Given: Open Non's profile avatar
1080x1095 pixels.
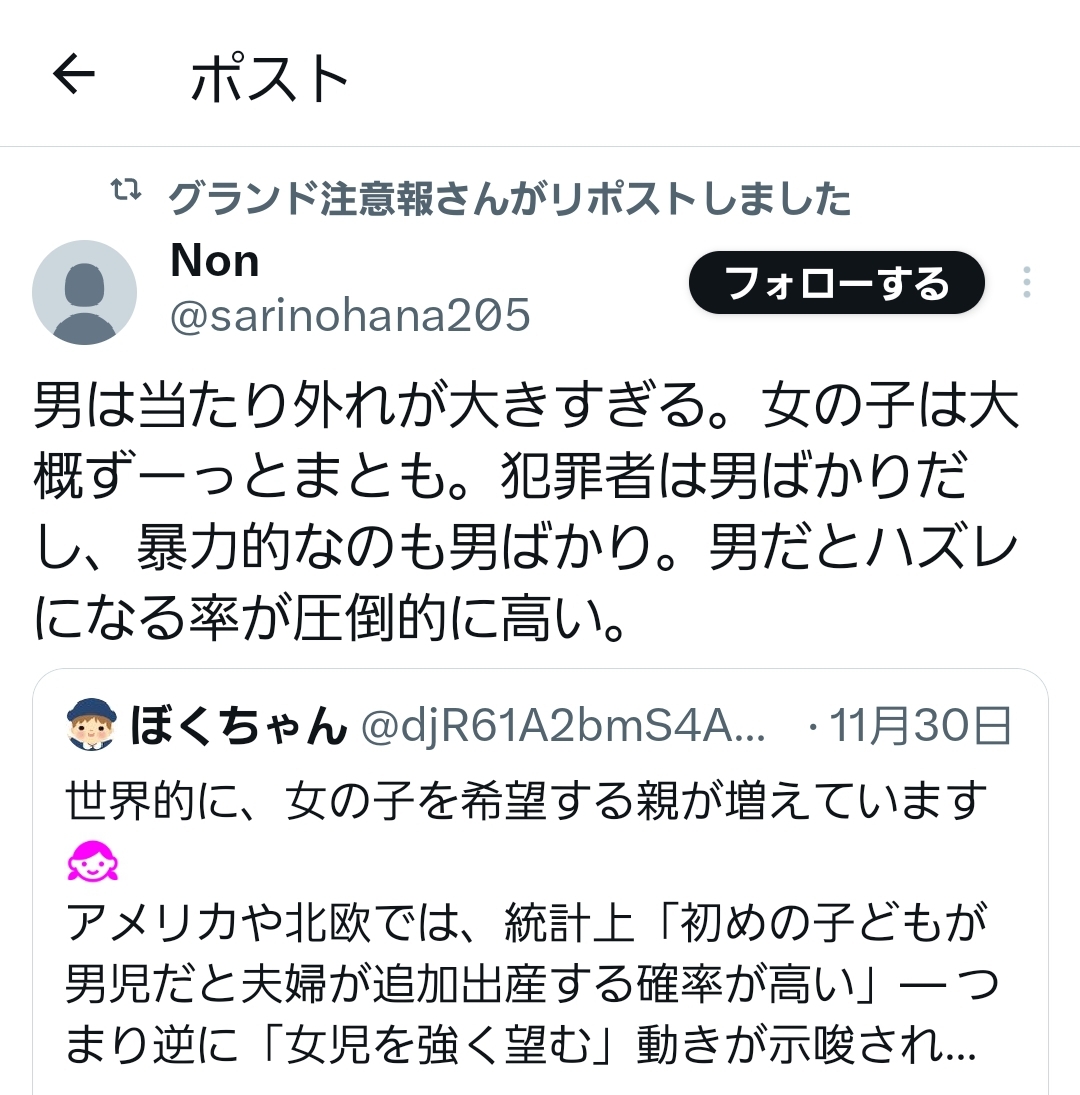Looking at the screenshot, I should [x=84, y=292].
